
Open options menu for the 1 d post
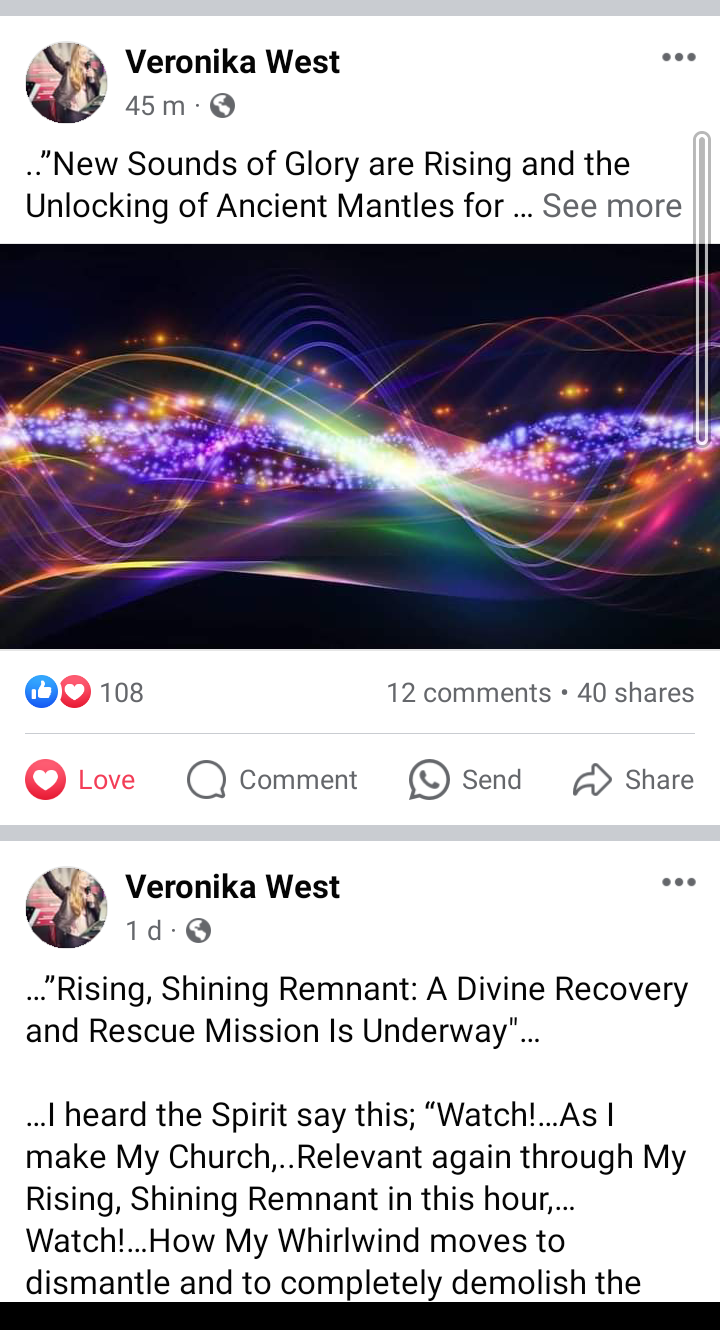pyautogui.click(x=678, y=882)
